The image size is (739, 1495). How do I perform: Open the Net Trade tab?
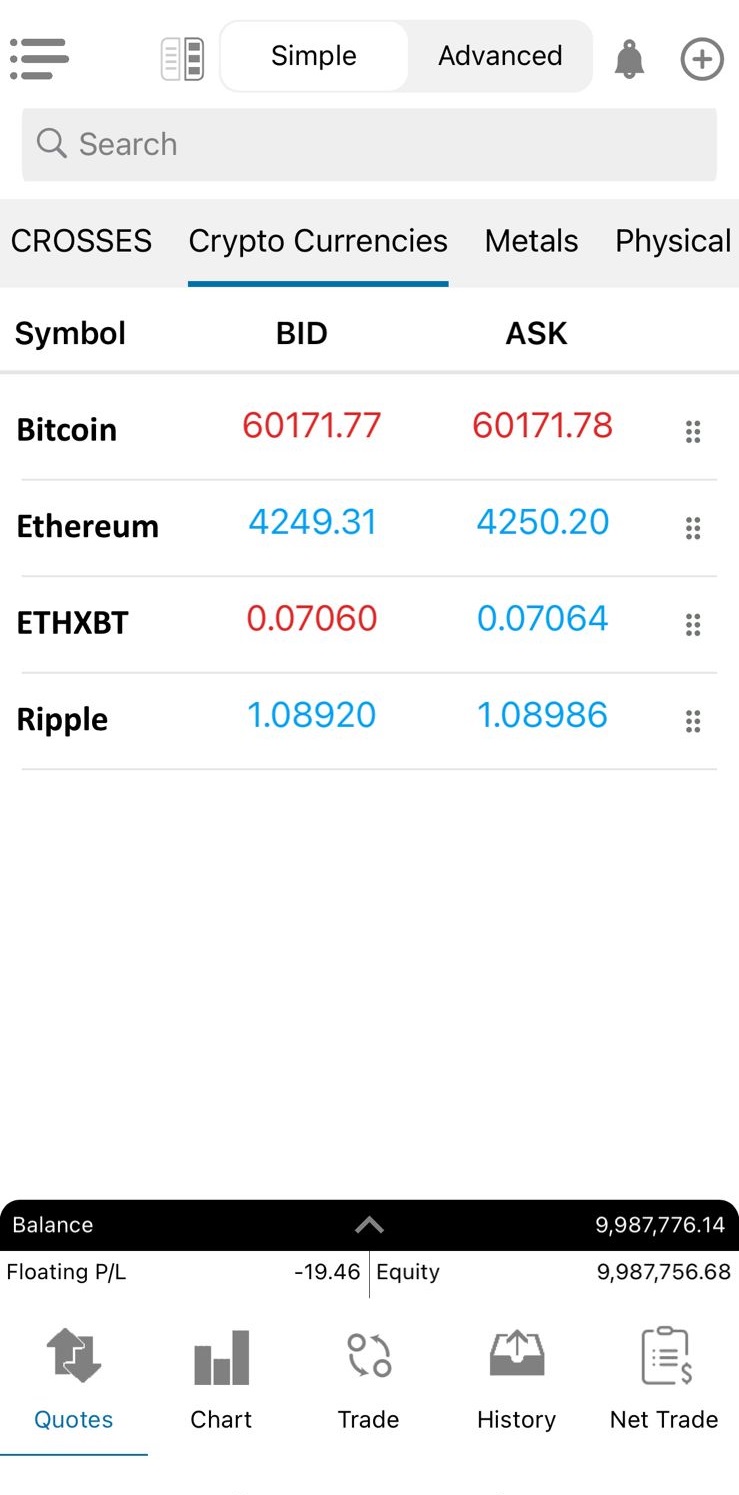[x=664, y=1380]
